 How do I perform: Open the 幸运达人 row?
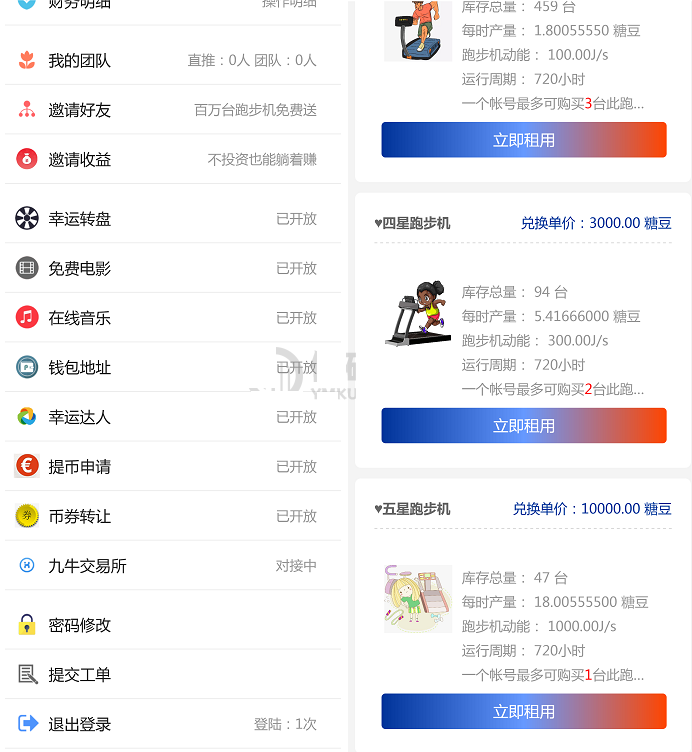172,417
